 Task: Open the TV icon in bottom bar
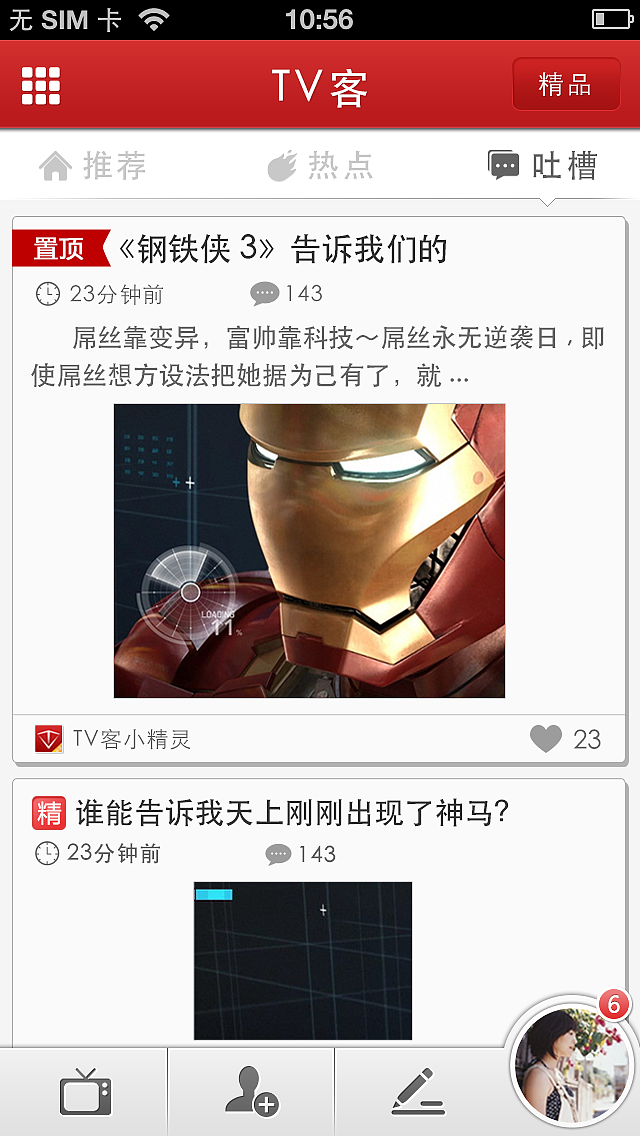point(85,1092)
